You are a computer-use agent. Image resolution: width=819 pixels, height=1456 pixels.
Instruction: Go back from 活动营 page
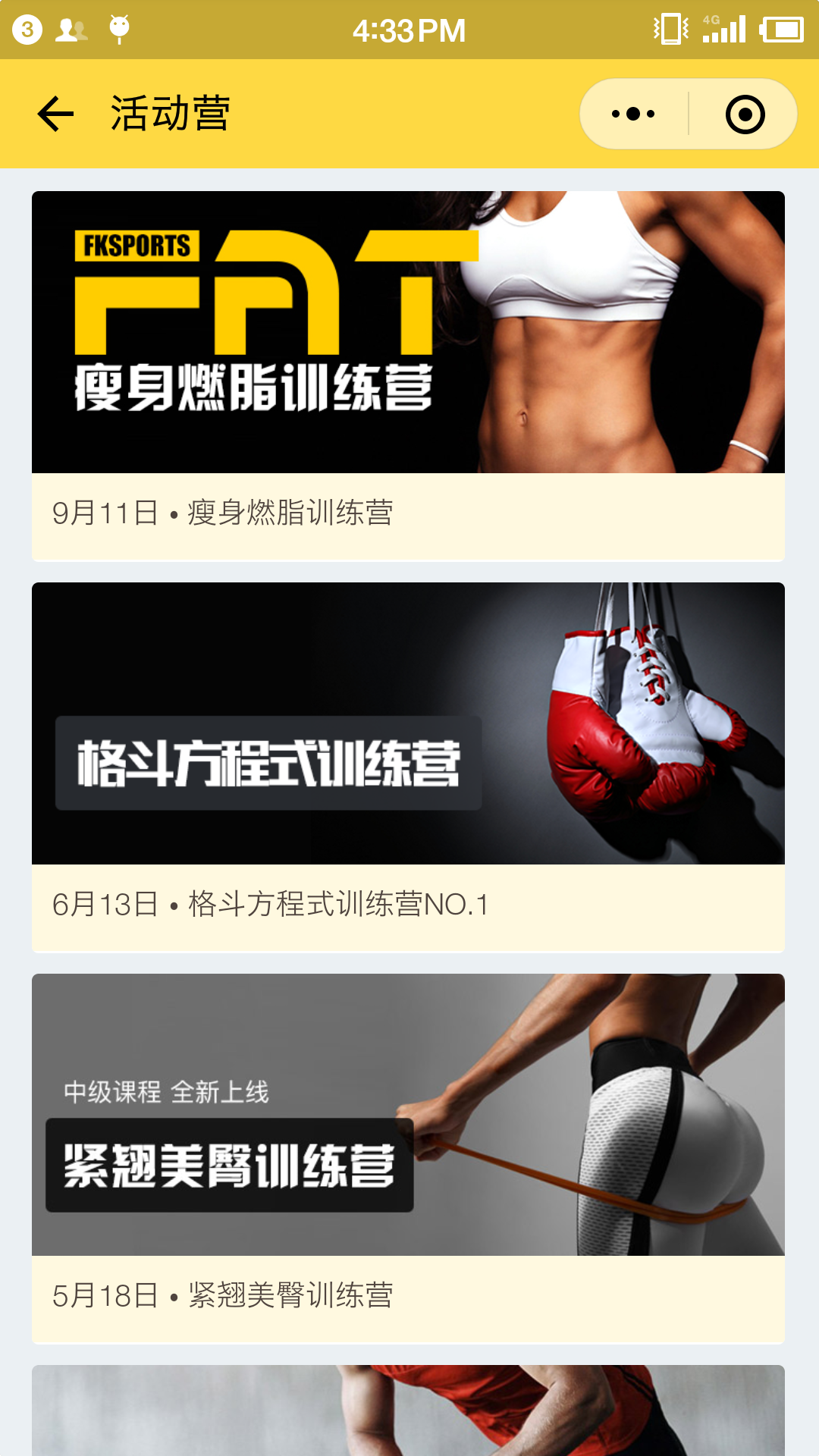(55, 114)
